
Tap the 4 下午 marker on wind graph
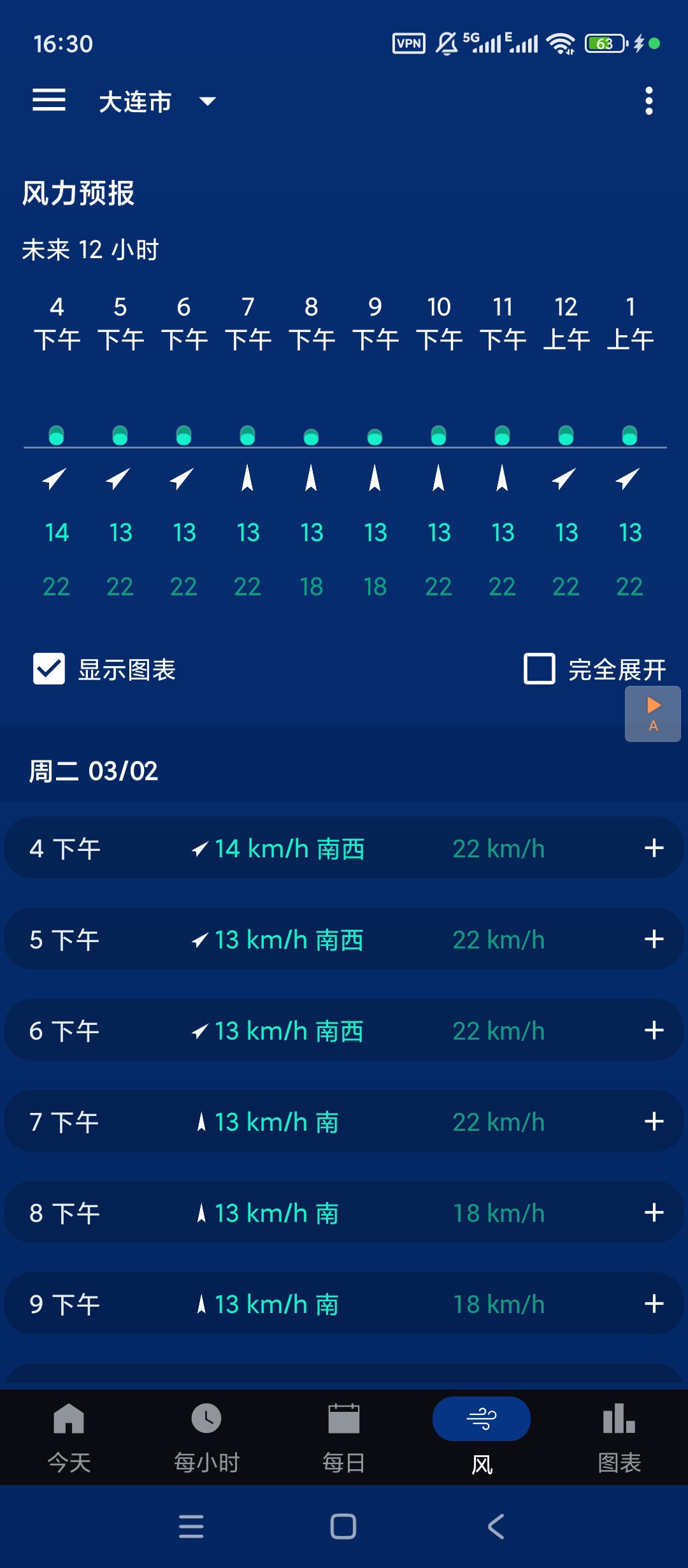pos(57,435)
